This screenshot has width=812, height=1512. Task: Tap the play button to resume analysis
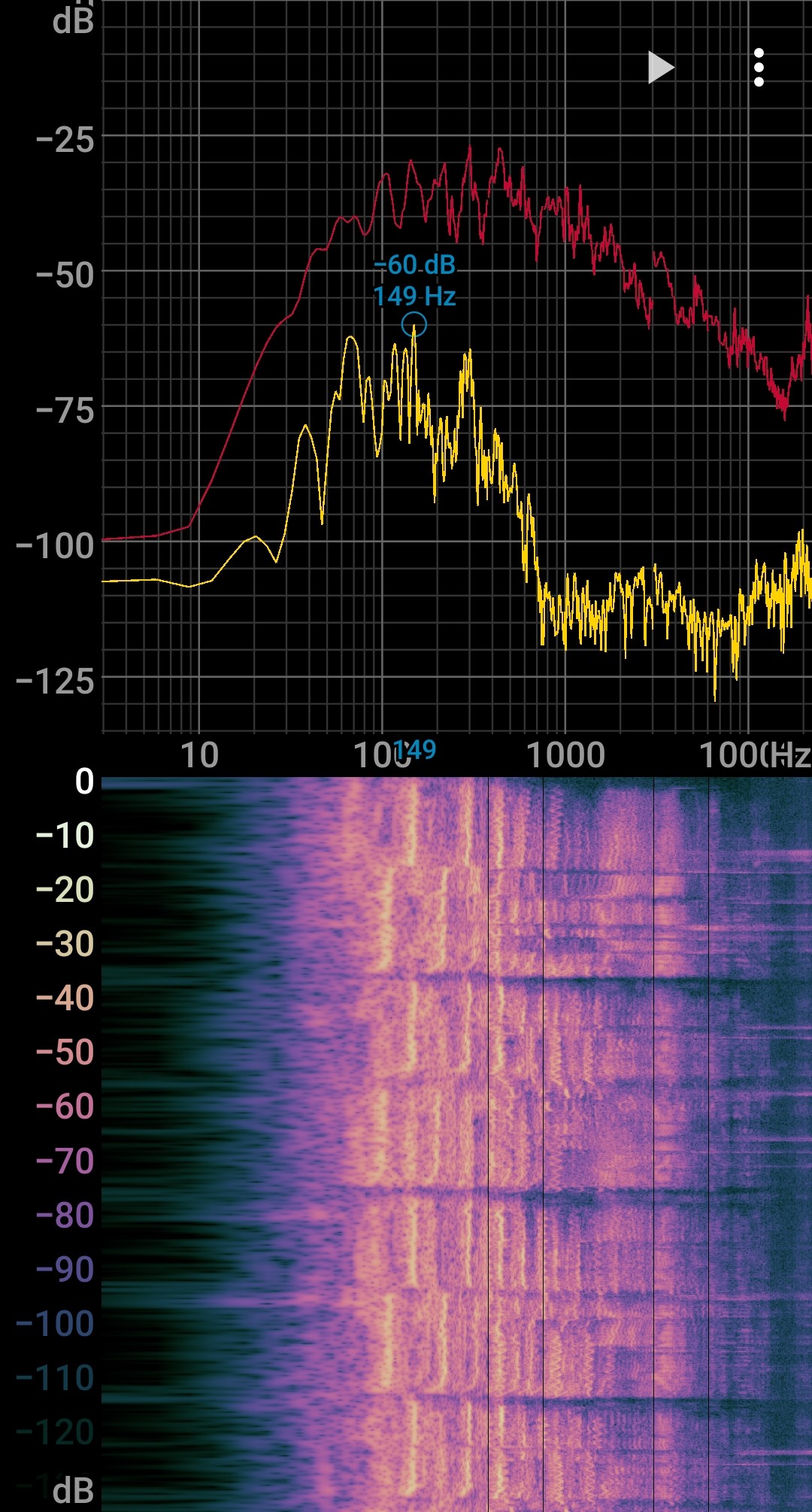(661, 68)
